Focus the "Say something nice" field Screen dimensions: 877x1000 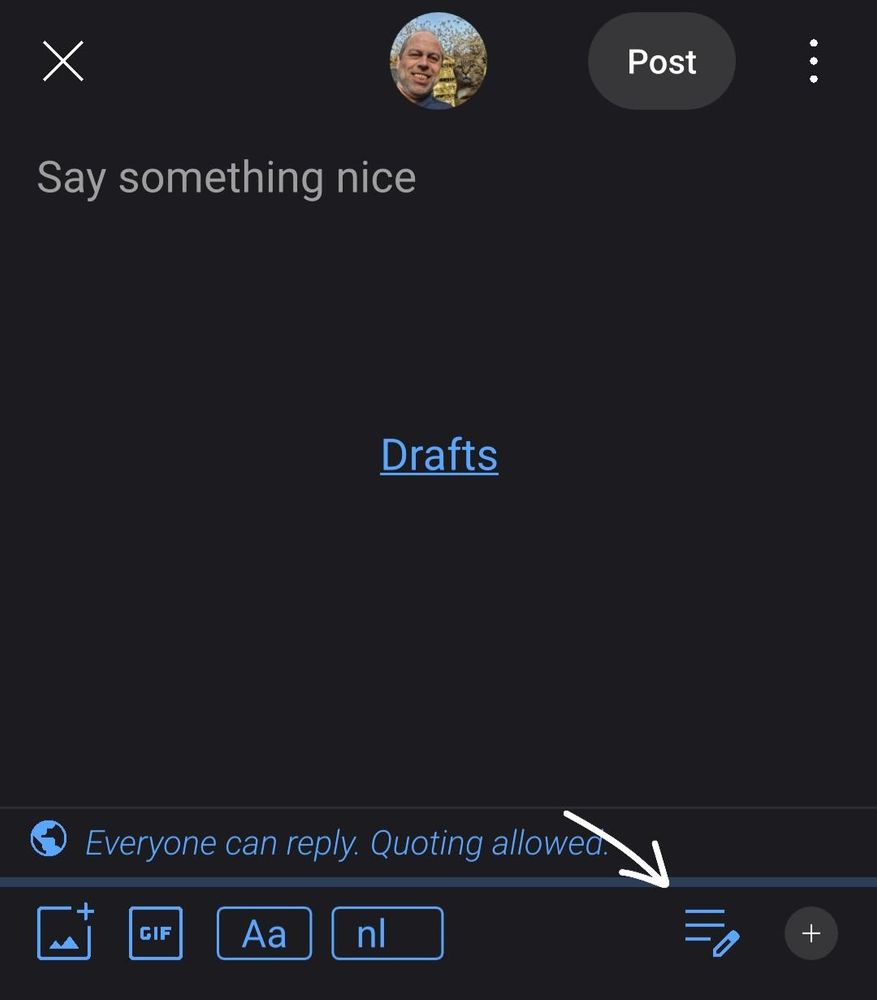click(x=226, y=177)
